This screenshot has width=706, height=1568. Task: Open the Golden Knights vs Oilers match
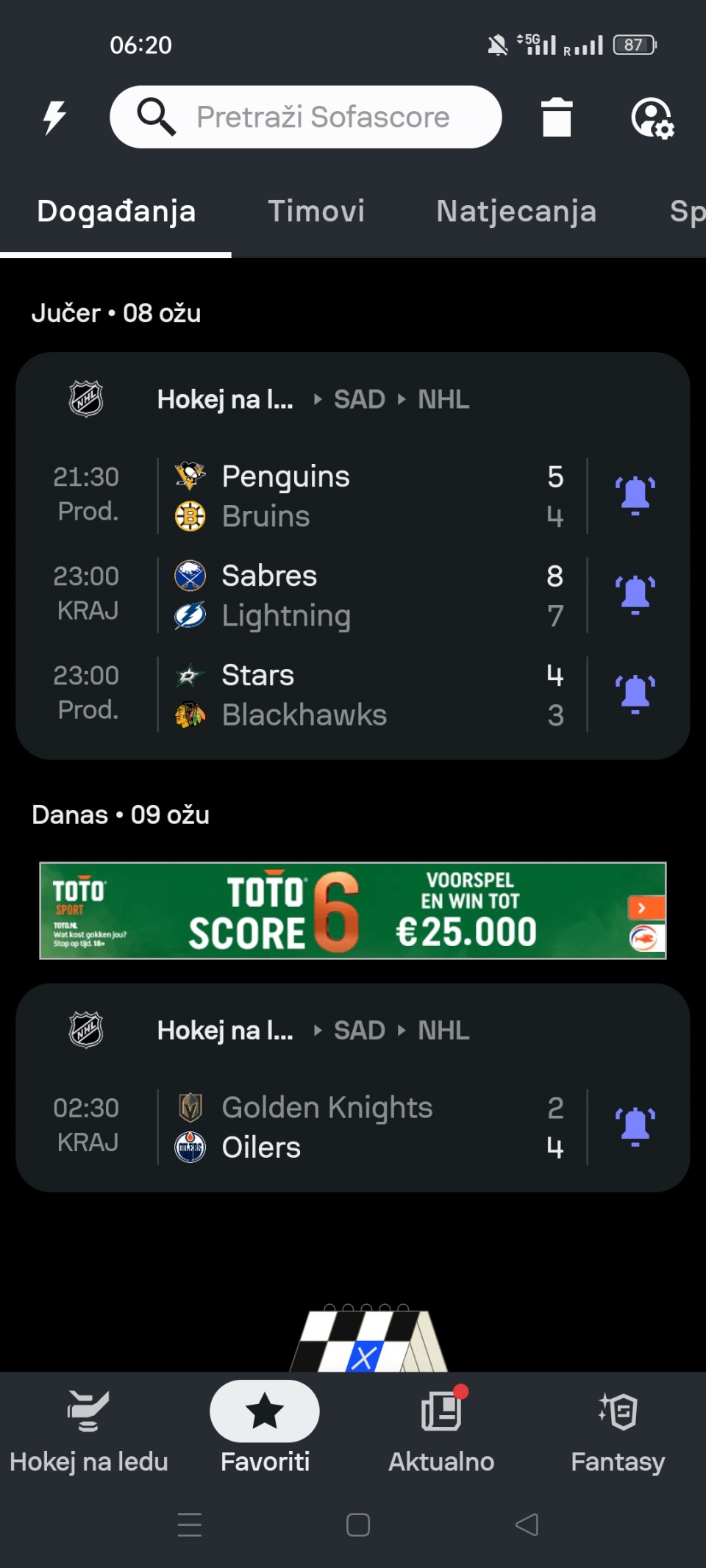pos(353,1127)
